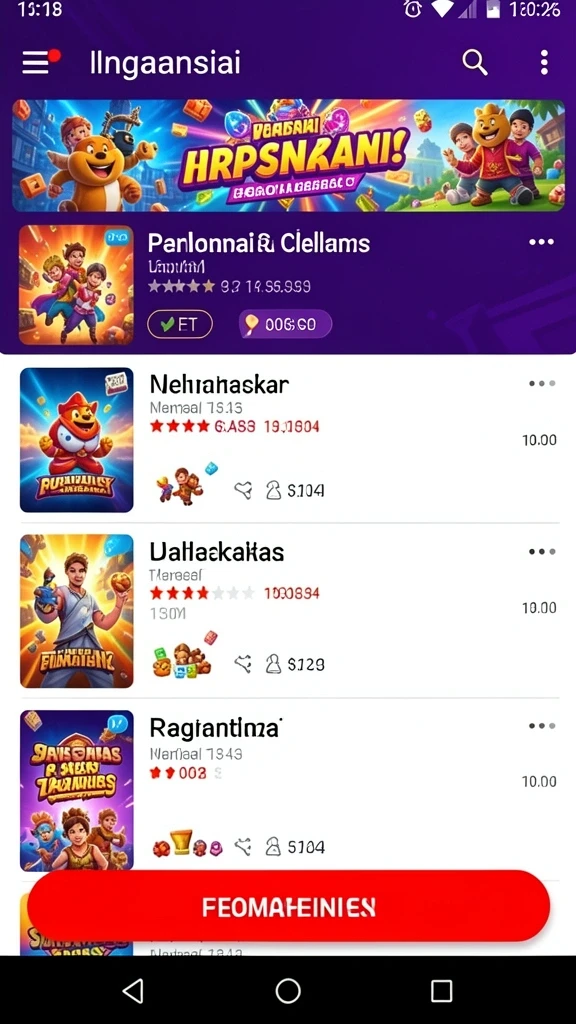This screenshot has width=576, height=1024.
Task: Open the app bar overflow menu
Action: click(x=544, y=63)
